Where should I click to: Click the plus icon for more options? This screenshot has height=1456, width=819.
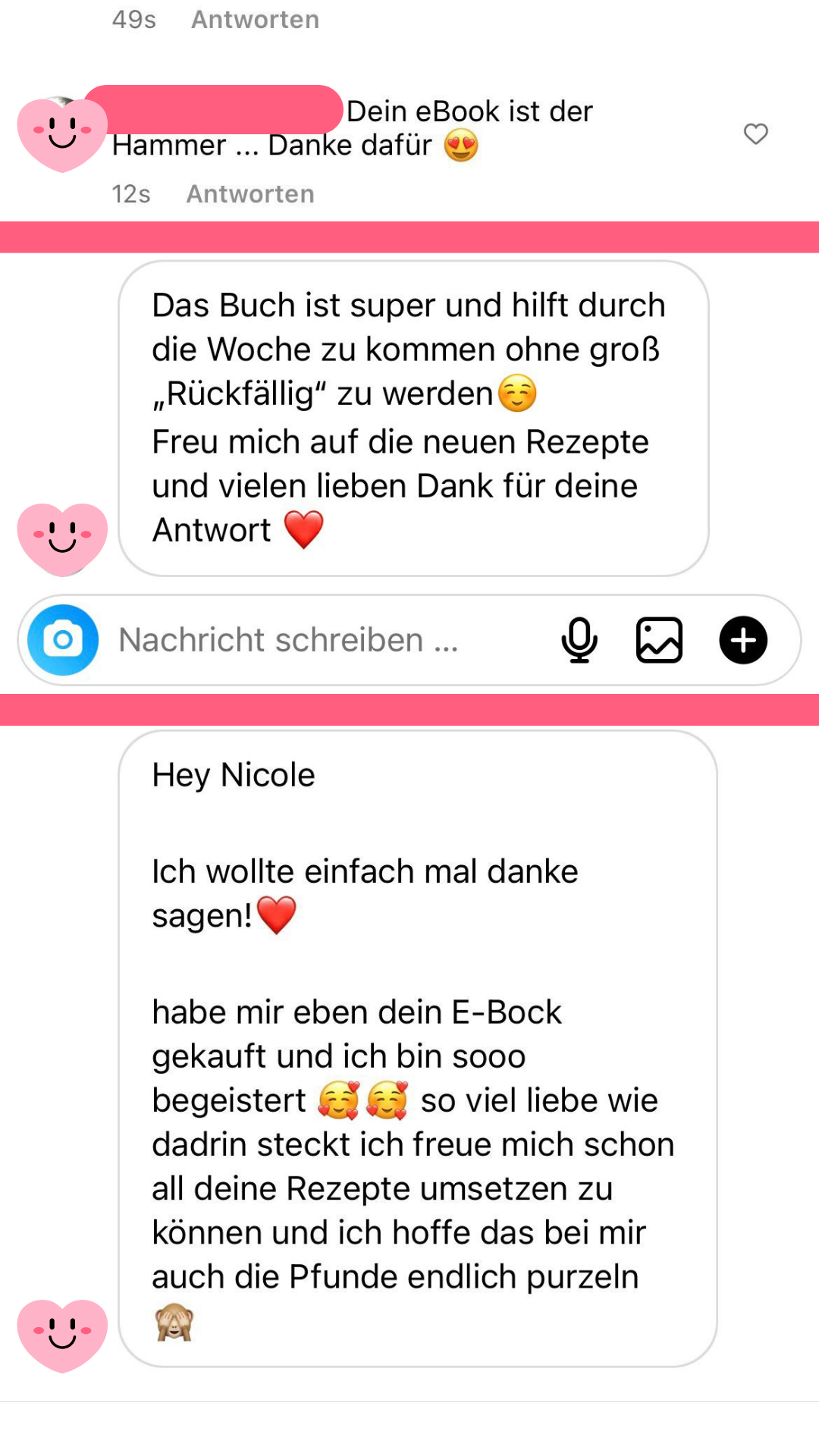[742, 640]
